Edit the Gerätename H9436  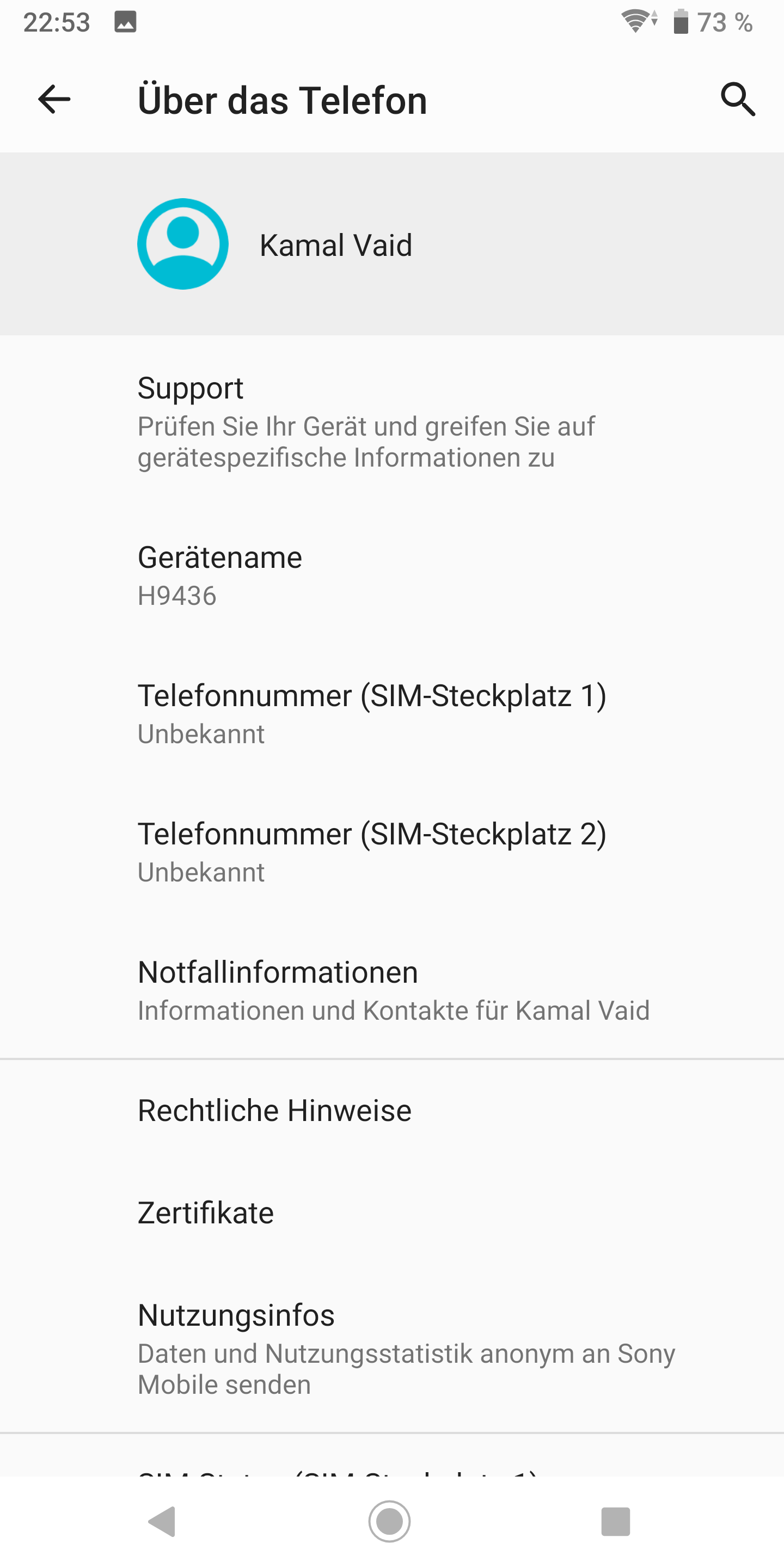point(219,574)
